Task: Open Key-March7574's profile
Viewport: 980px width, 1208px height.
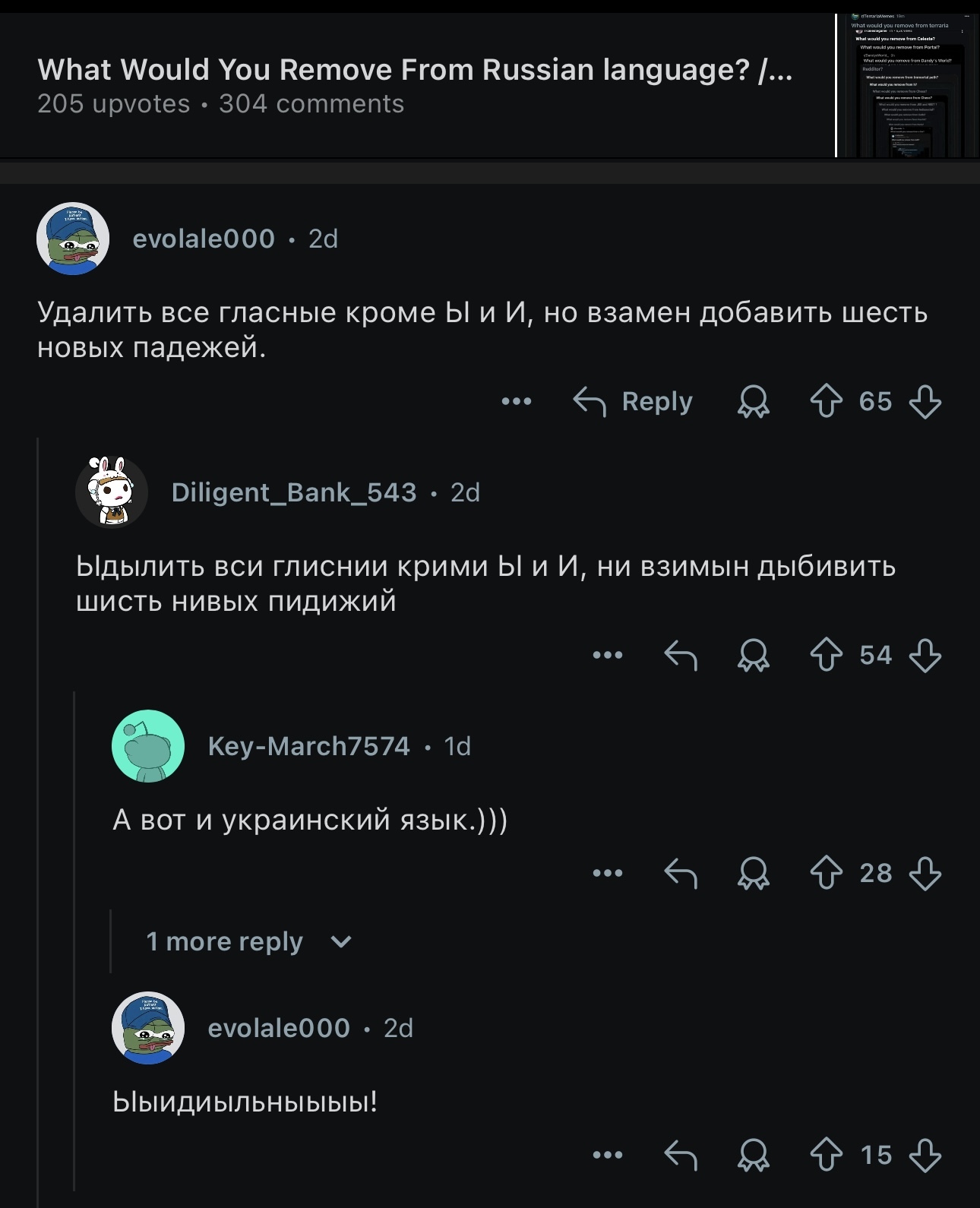Action: click(308, 746)
